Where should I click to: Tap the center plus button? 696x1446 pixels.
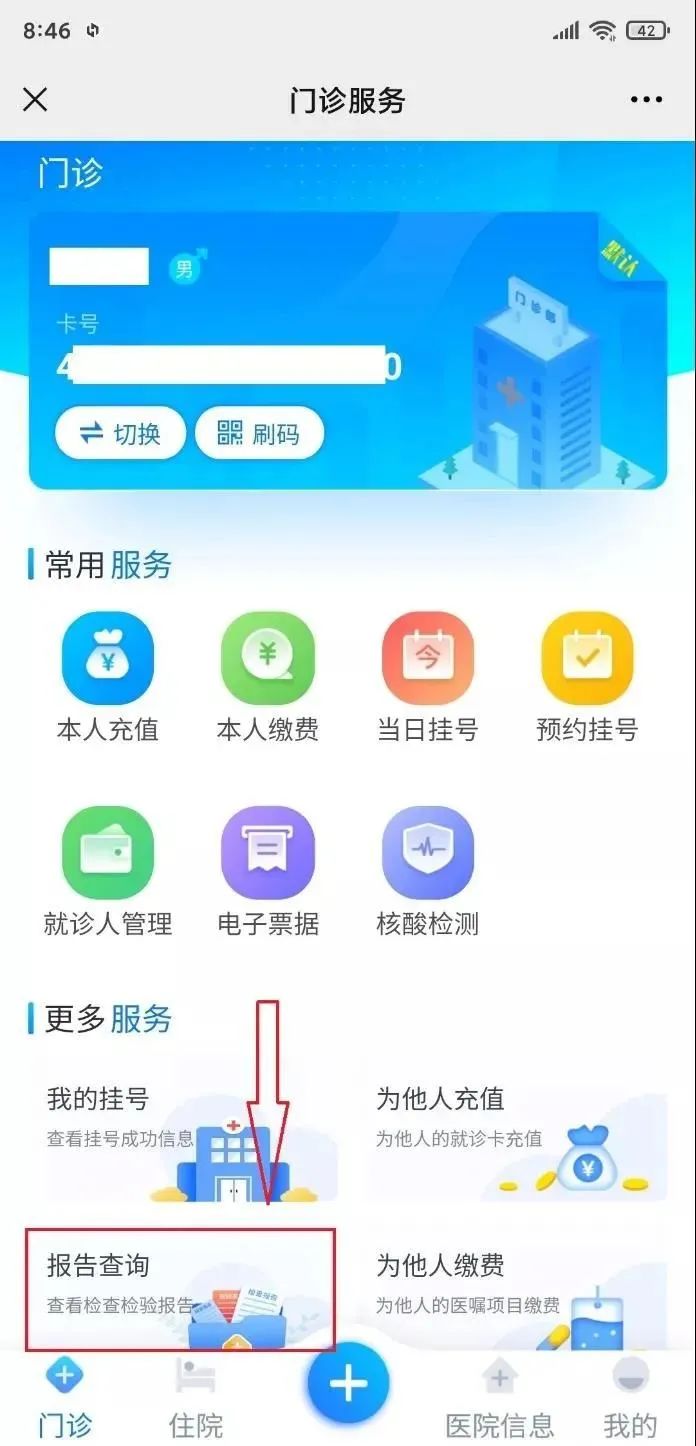pos(348,1384)
